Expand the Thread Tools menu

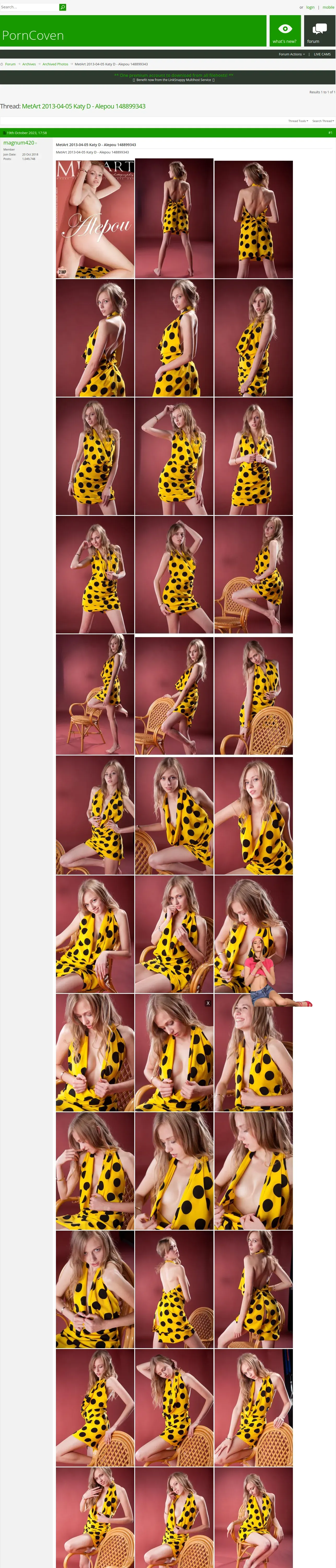298,121
